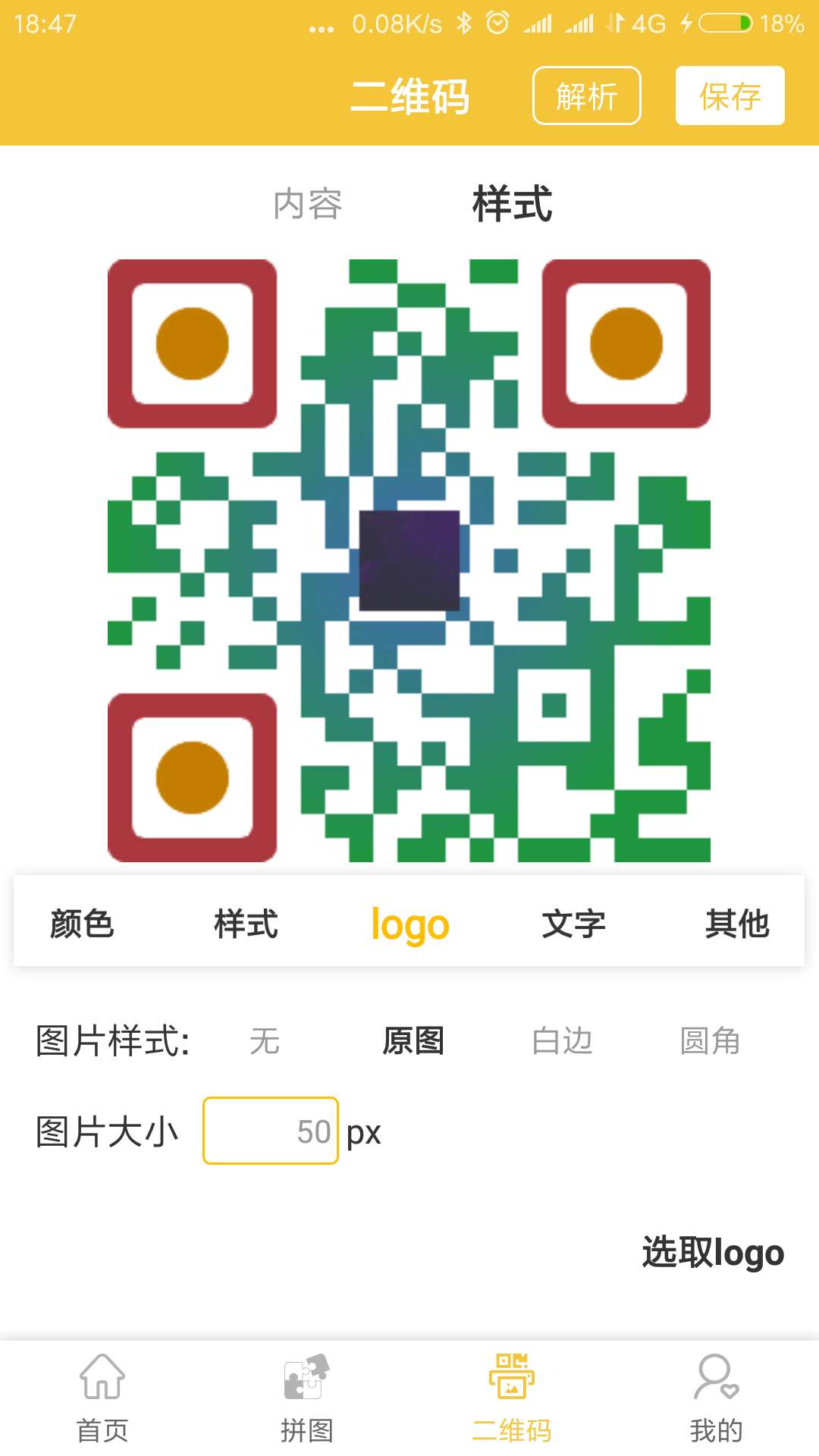Tap the 解析 button in header

pos(586,96)
